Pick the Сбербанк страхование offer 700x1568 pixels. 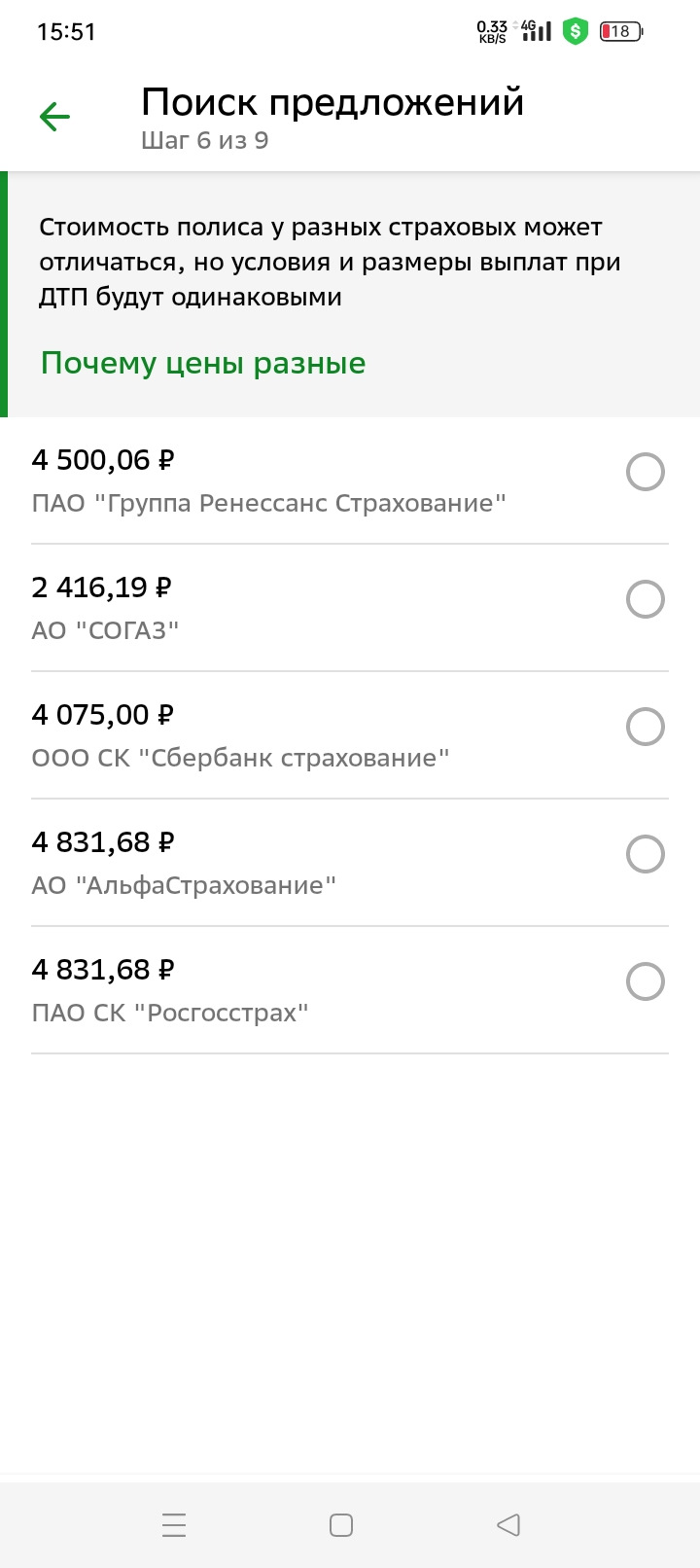click(645, 728)
